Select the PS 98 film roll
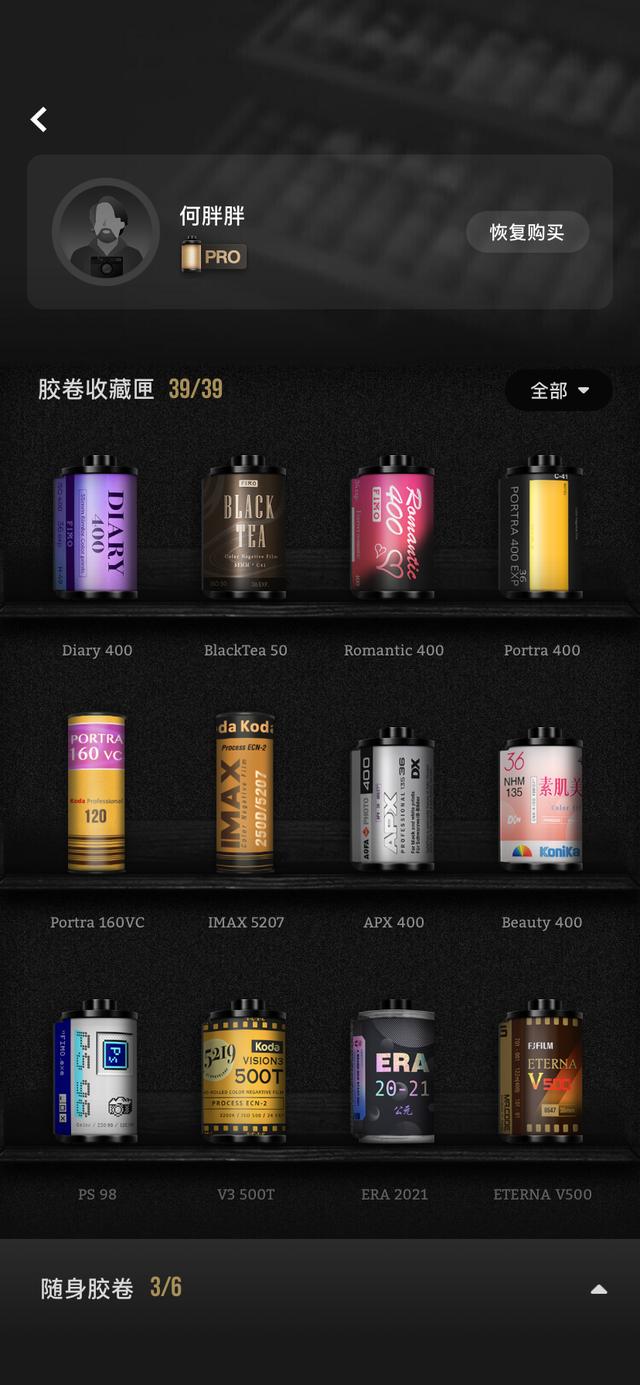640x1385 pixels. click(x=96, y=1072)
